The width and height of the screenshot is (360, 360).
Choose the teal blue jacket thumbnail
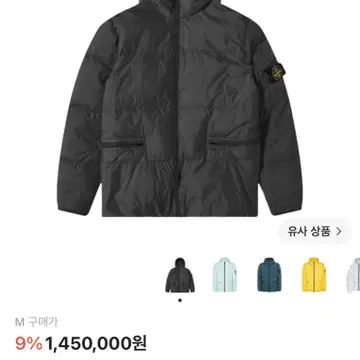point(269,275)
